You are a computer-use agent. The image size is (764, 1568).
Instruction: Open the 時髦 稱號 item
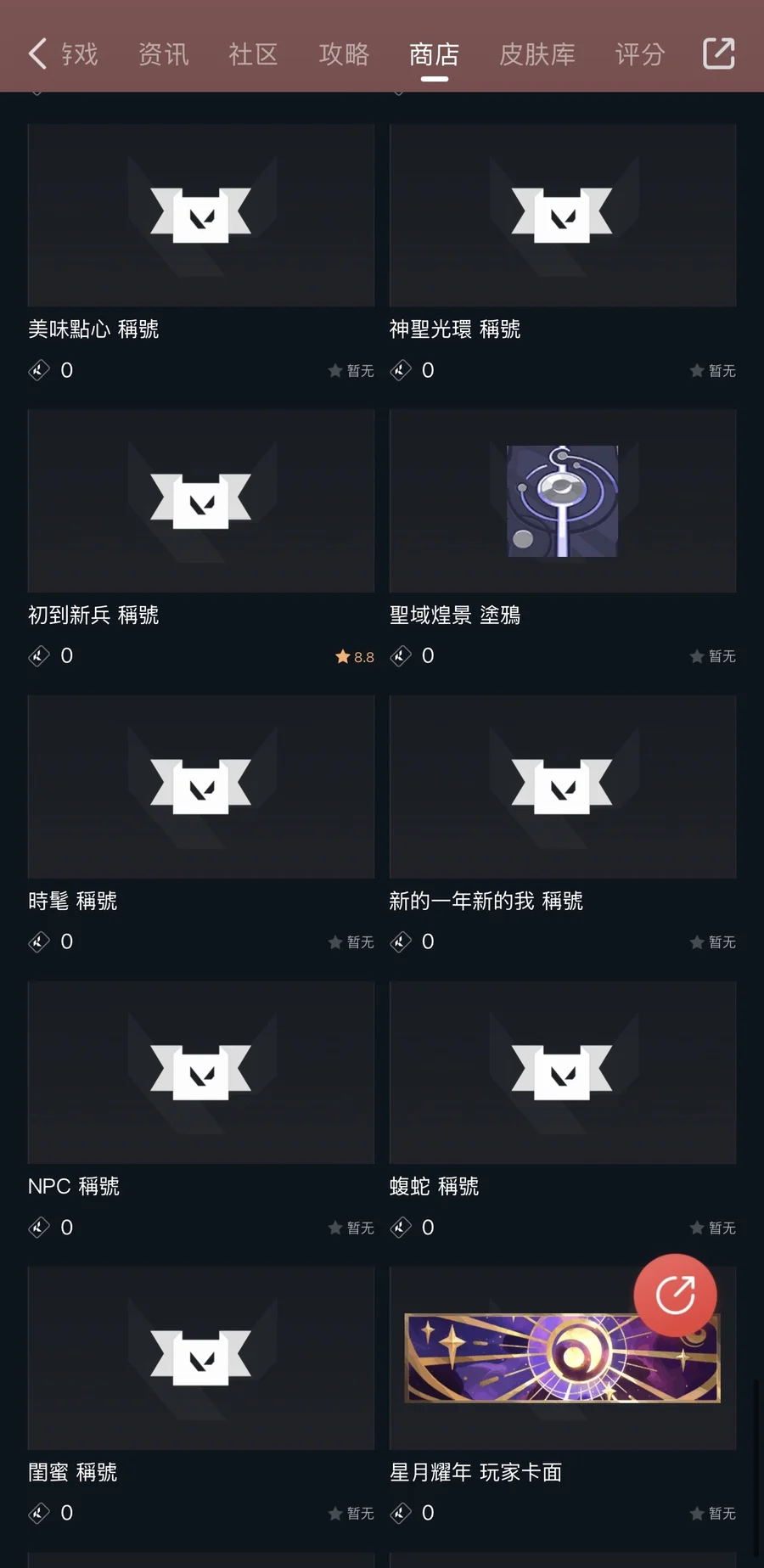tap(201, 787)
